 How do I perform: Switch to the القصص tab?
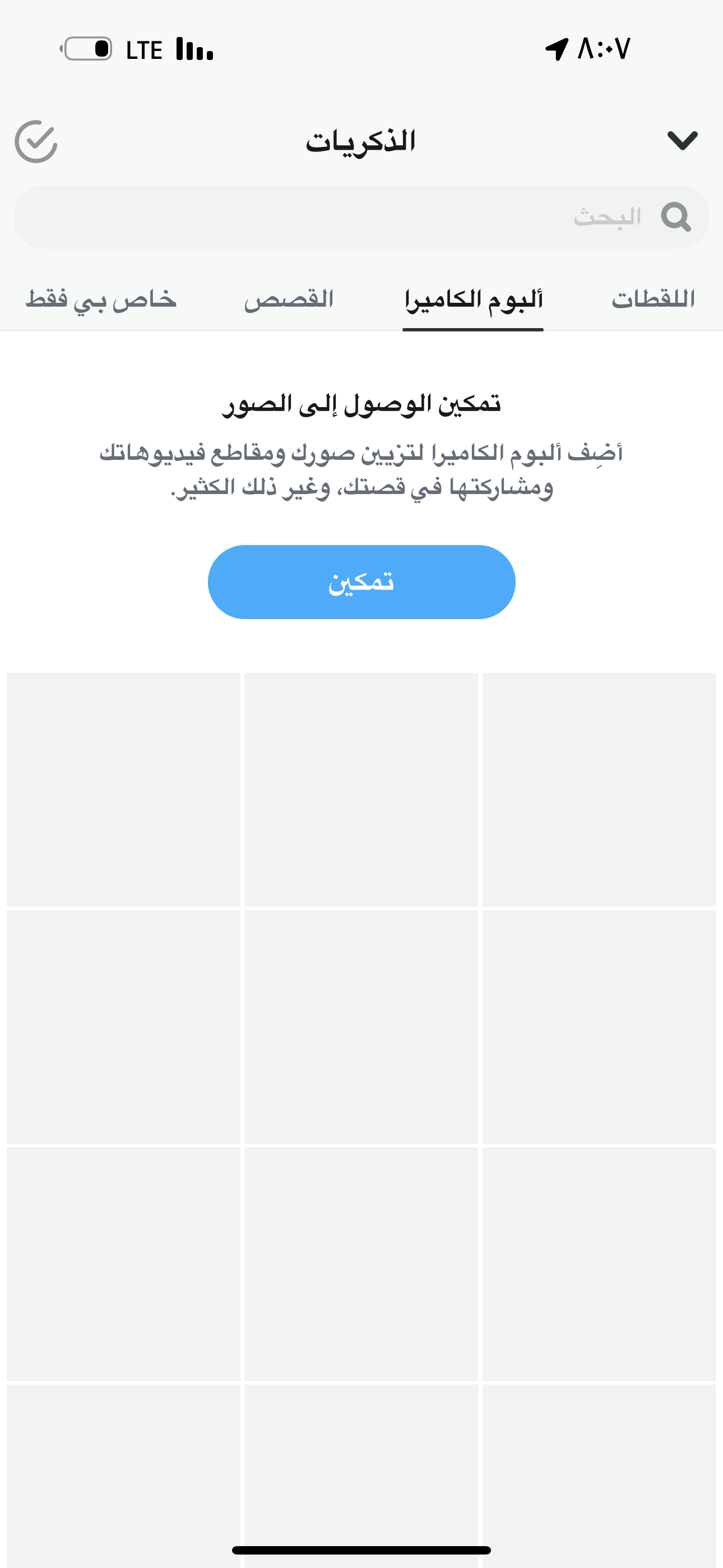pyautogui.click(x=289, y=299)
